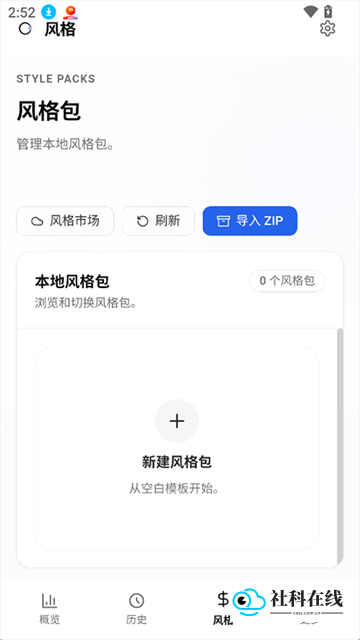360x640 pixels.
Task: Switch to the 概览 tab
Action: pyautogui.click(x=49, y=609)
